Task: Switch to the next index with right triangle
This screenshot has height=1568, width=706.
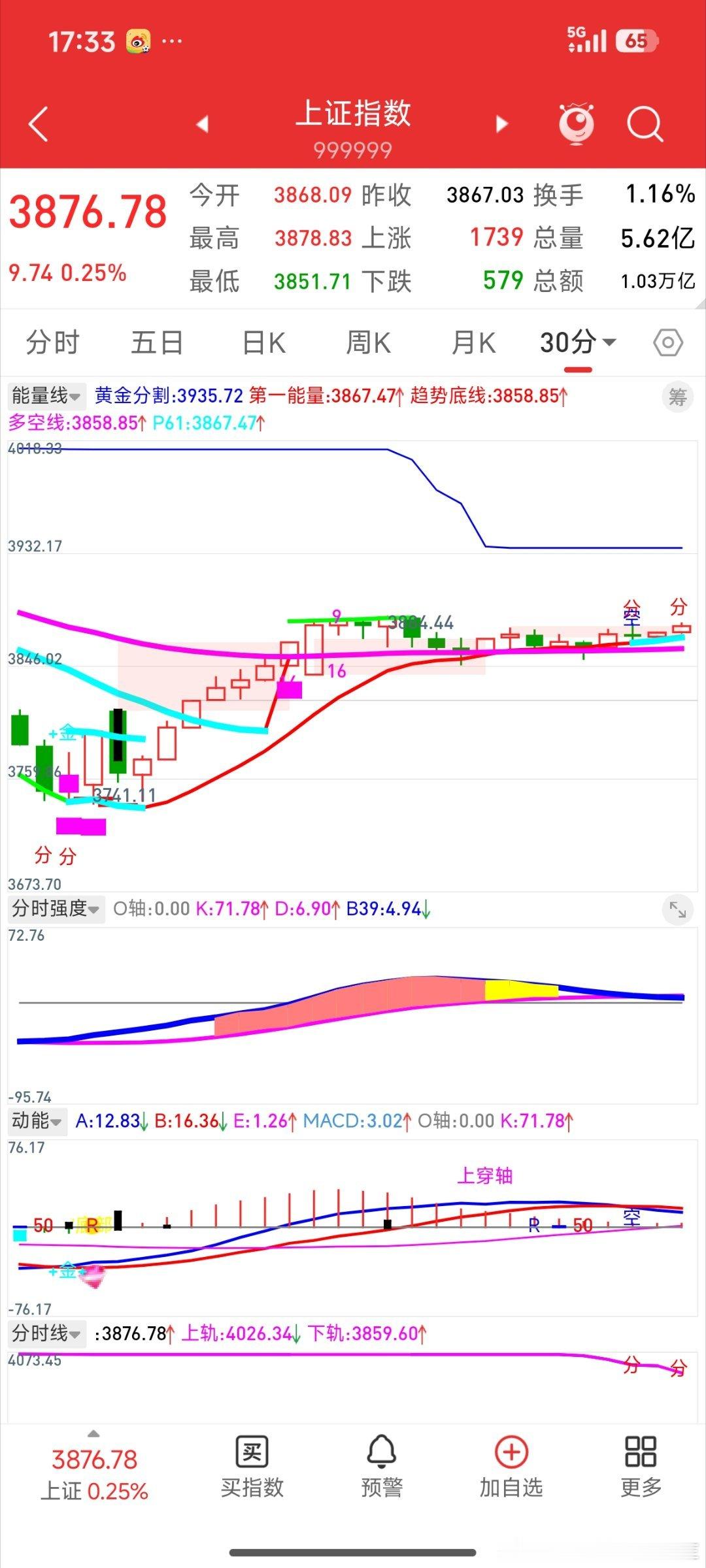Action: coord(501,124)
